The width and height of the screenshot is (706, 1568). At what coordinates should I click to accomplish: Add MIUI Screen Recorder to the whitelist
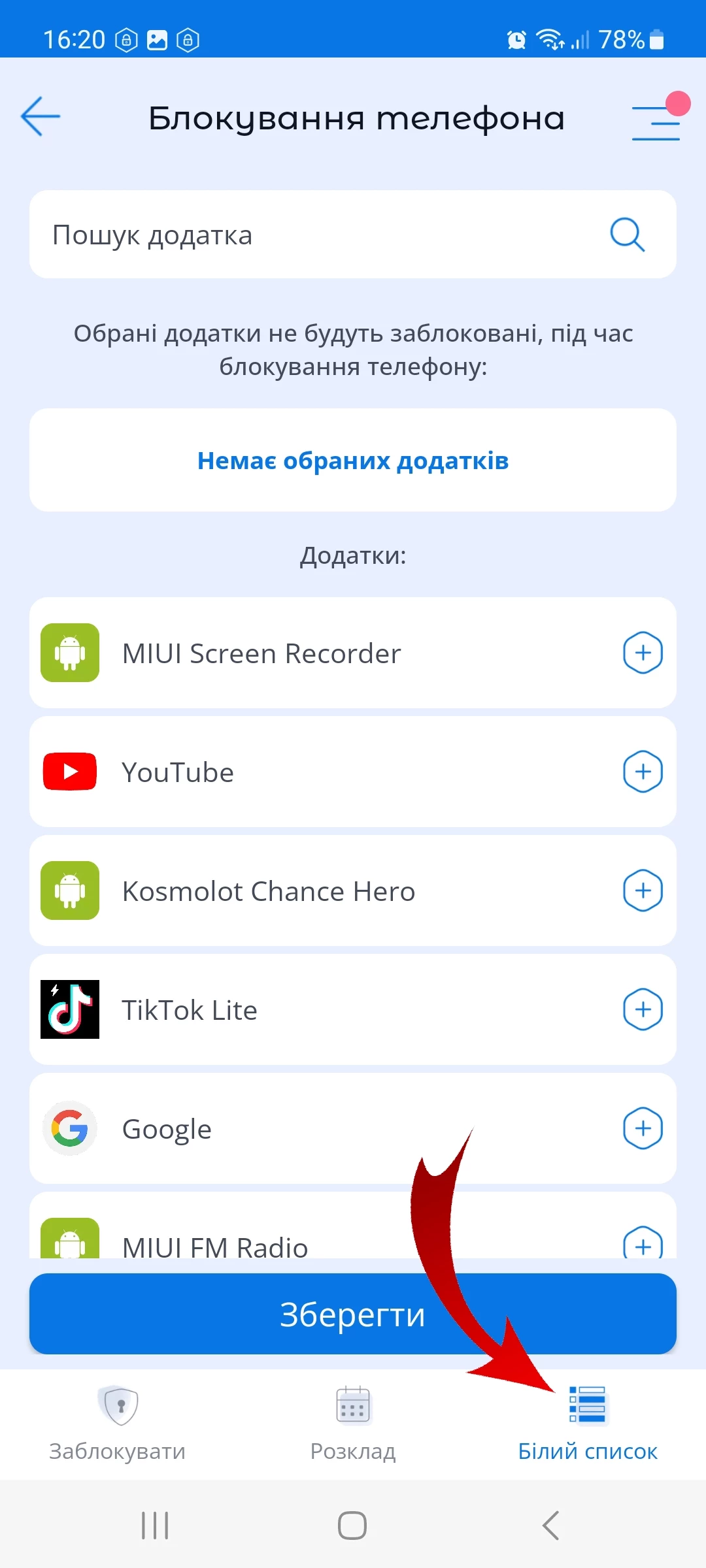pos(643,653)
